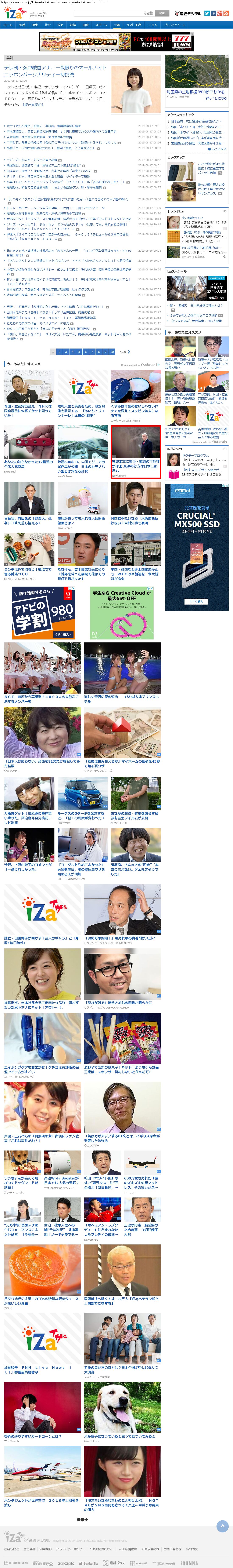Select the コラム navigation tab
The image size is (233, 1568).
click(153, 25)
